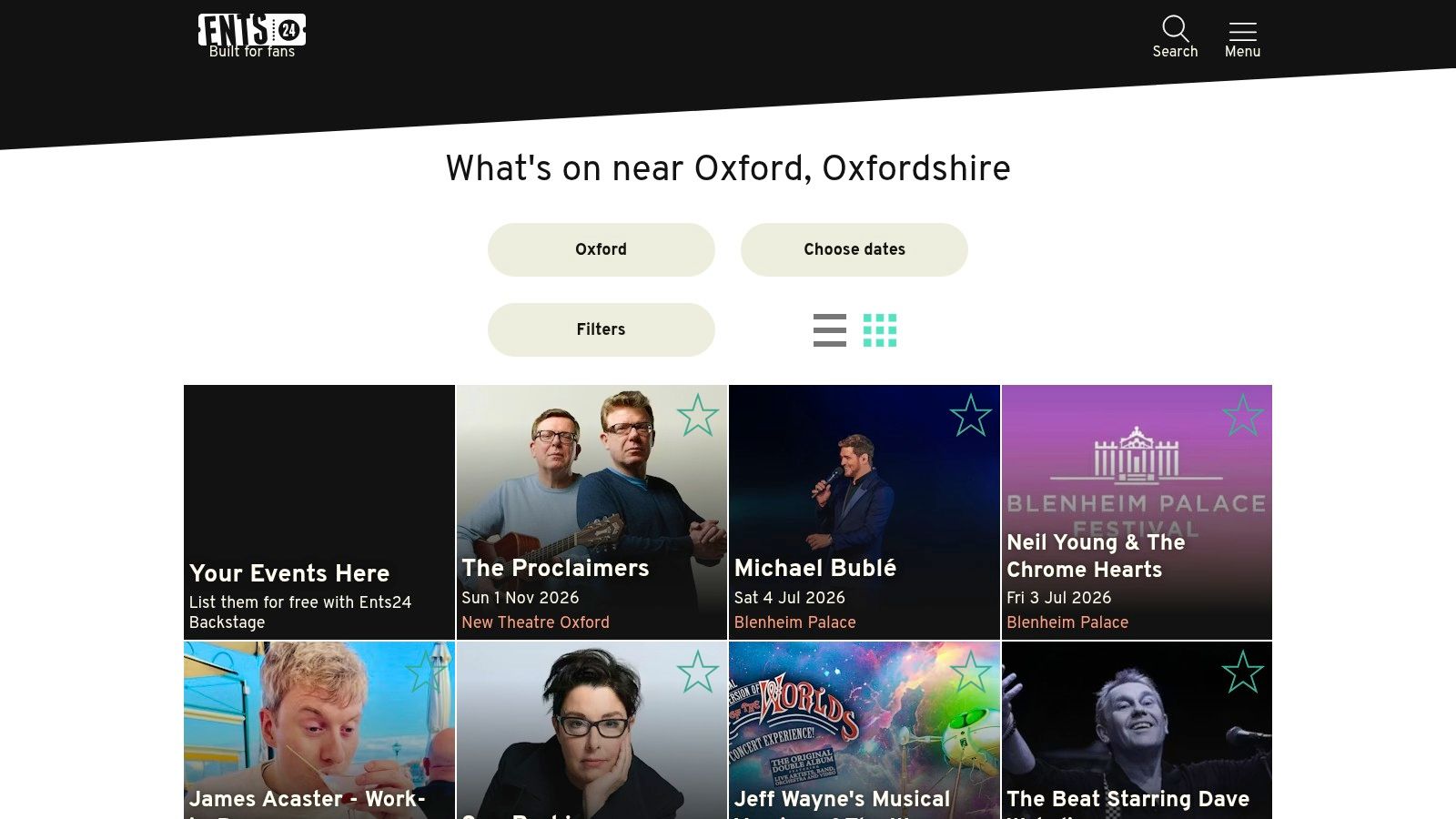Open the New Theatre Oxford venue link
The width and height of the screenshot is (1456, 819).
click(x=535, y=622)
